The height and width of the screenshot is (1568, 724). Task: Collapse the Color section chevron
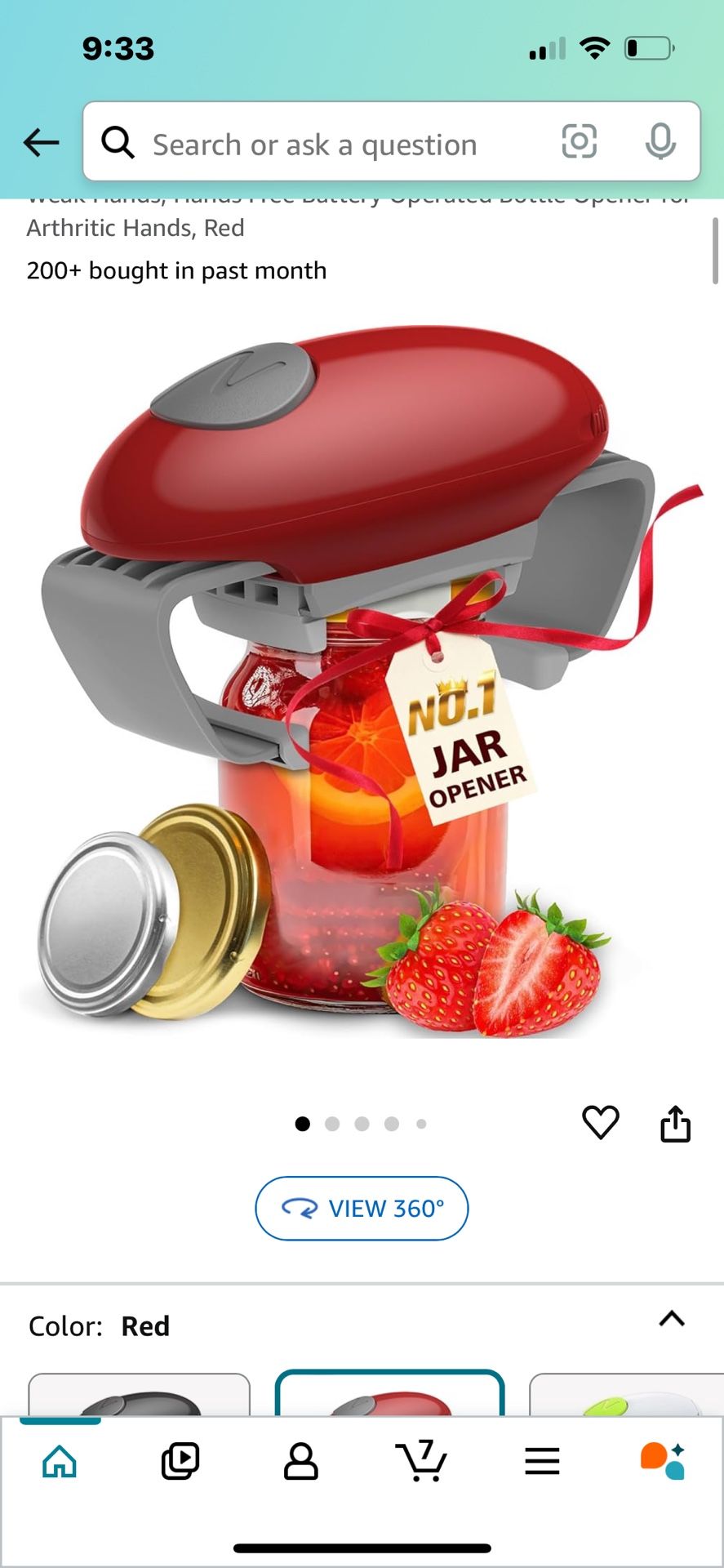671,1319
